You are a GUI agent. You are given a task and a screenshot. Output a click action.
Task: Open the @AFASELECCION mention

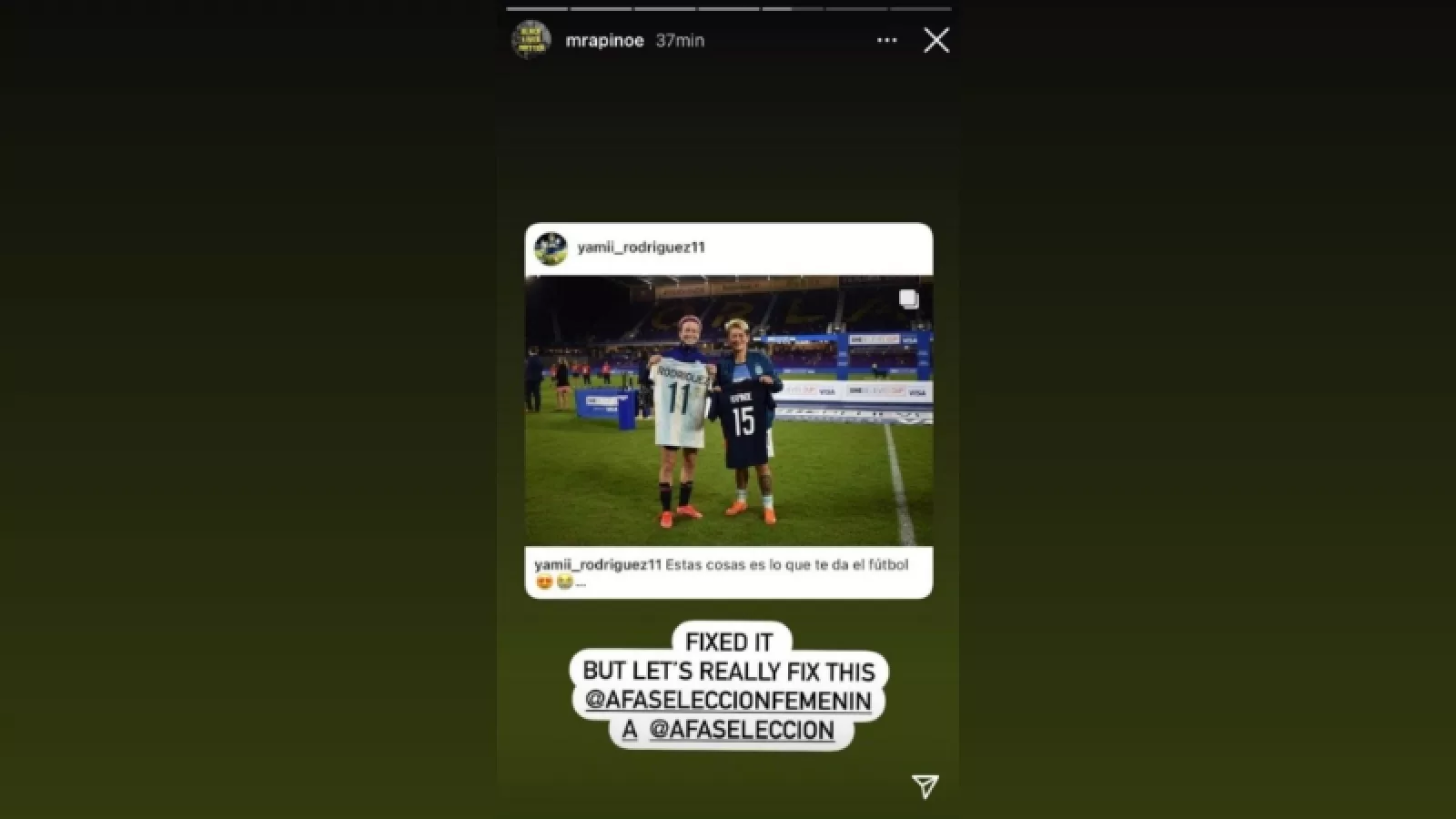(742, 731)
